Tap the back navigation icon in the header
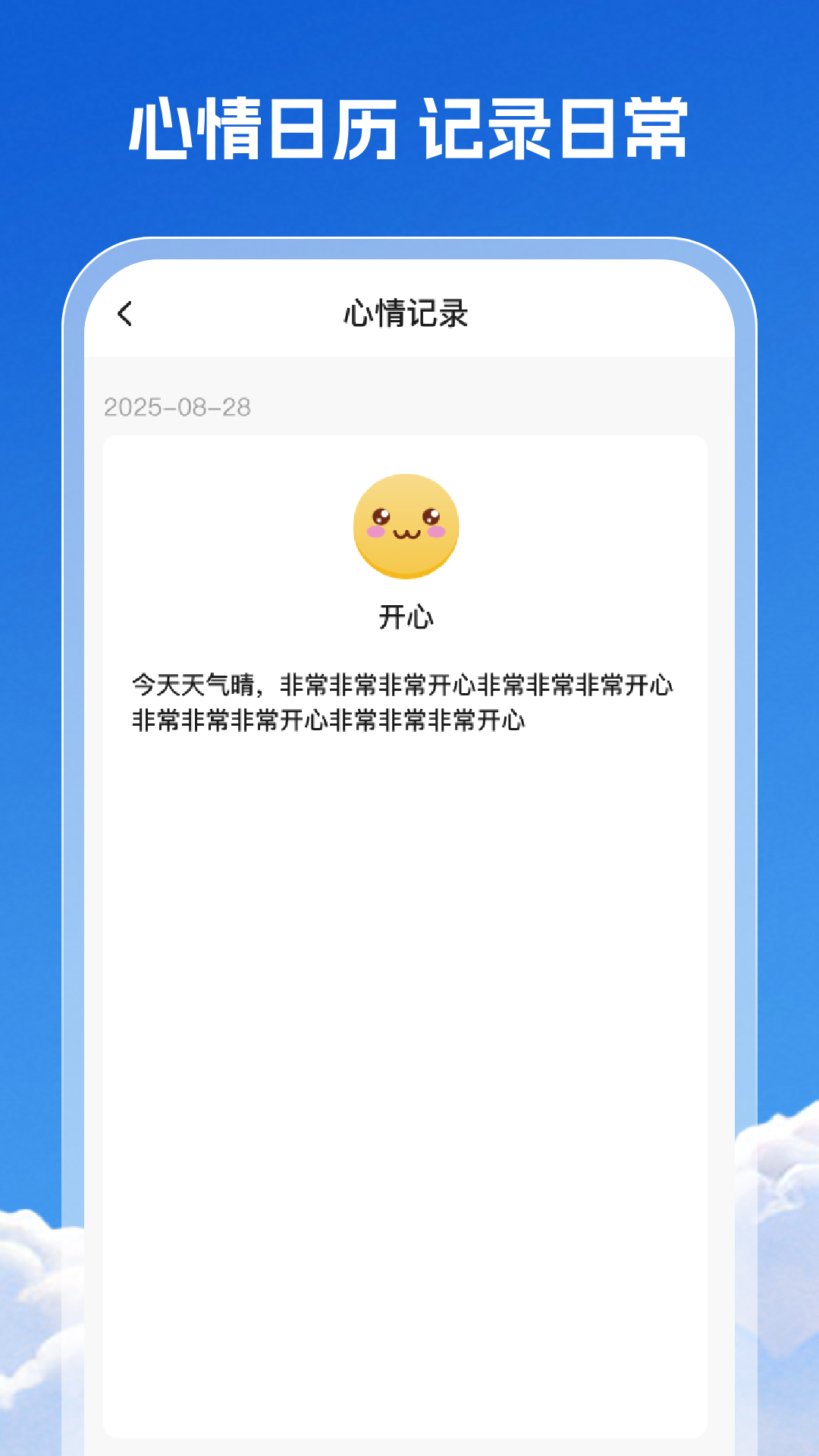This screenshot has height=1456, width=819. click(x=126, y=313)
